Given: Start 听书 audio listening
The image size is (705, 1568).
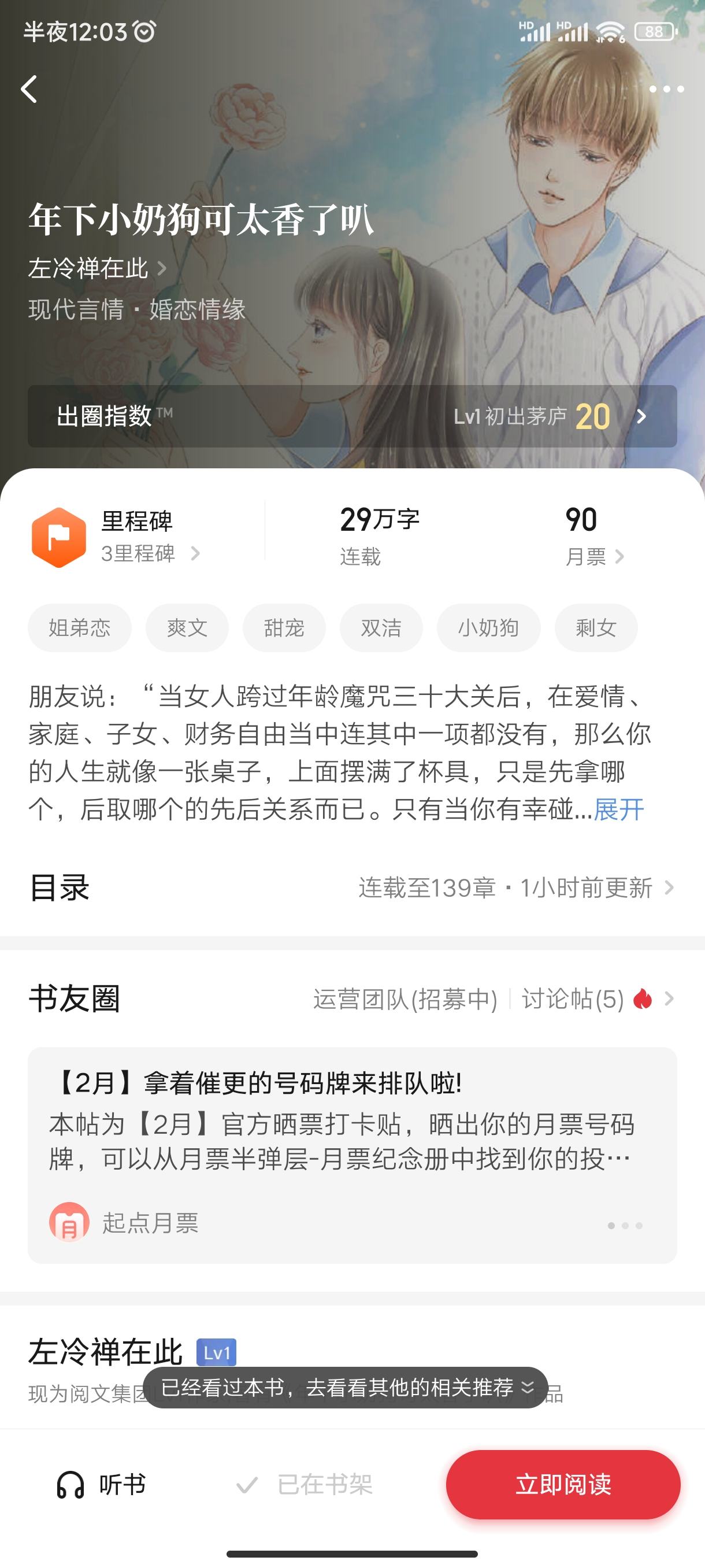Looking at the screenshot, I should click(102, 1485).
